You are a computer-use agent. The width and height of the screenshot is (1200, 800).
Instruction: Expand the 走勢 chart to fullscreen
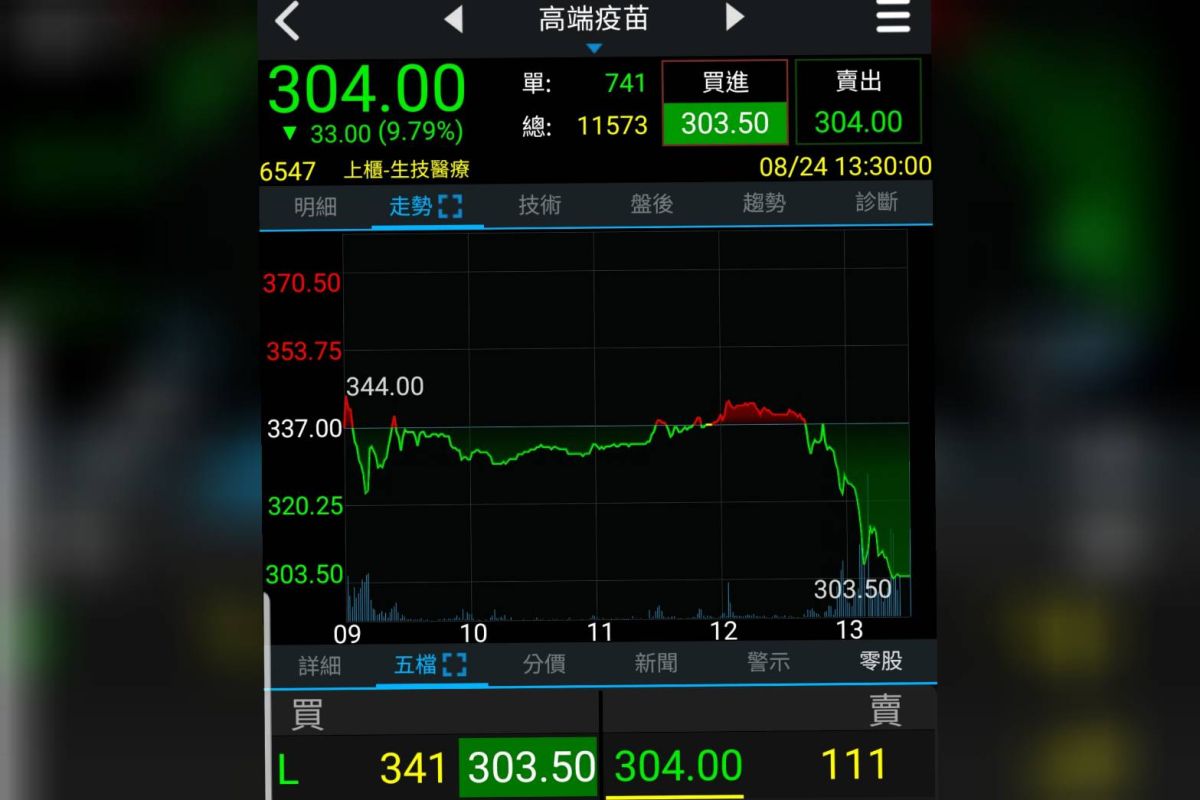(x=451, y=206)
